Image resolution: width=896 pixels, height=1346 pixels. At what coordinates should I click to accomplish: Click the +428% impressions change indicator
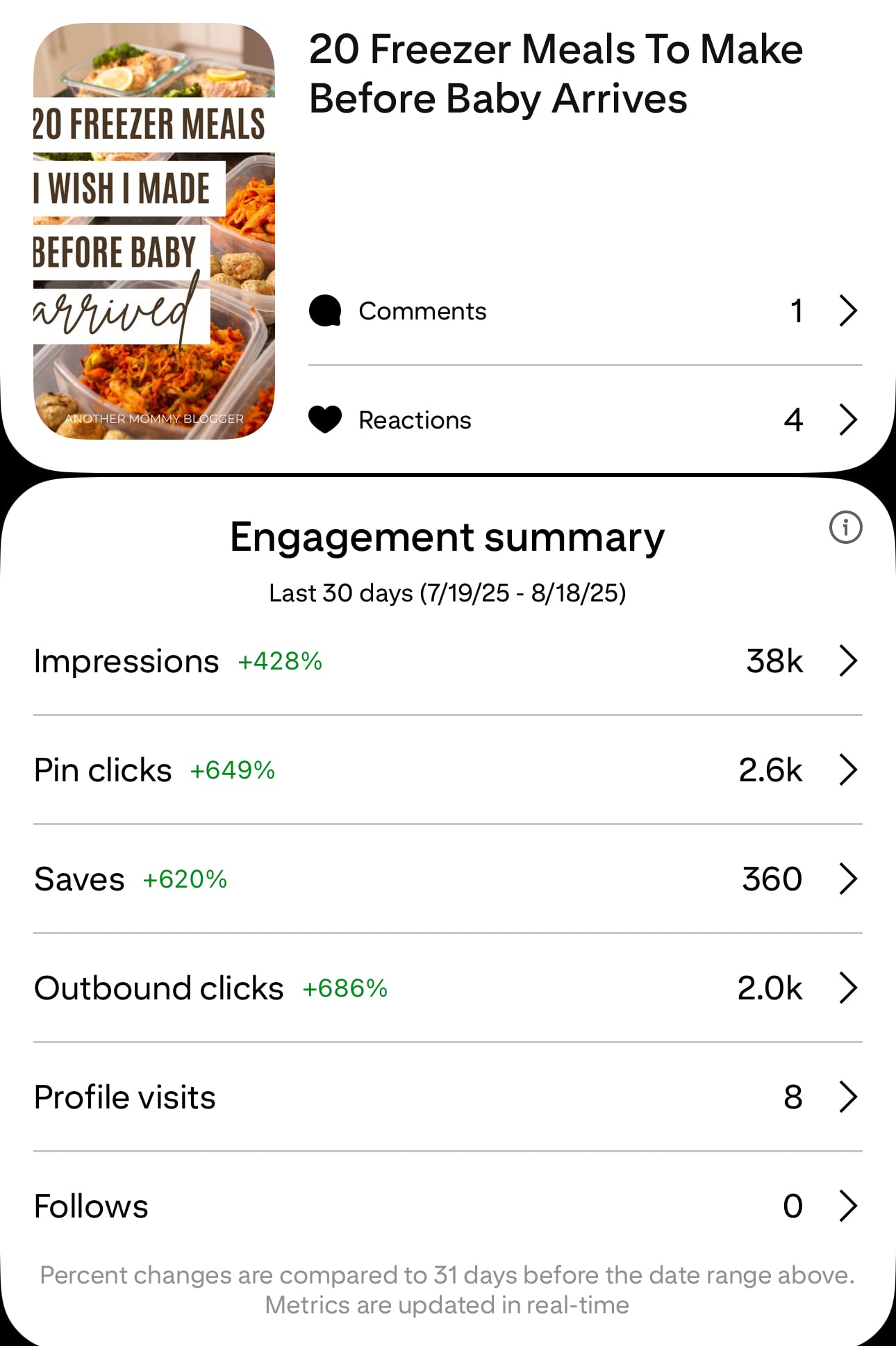point(281,662)
